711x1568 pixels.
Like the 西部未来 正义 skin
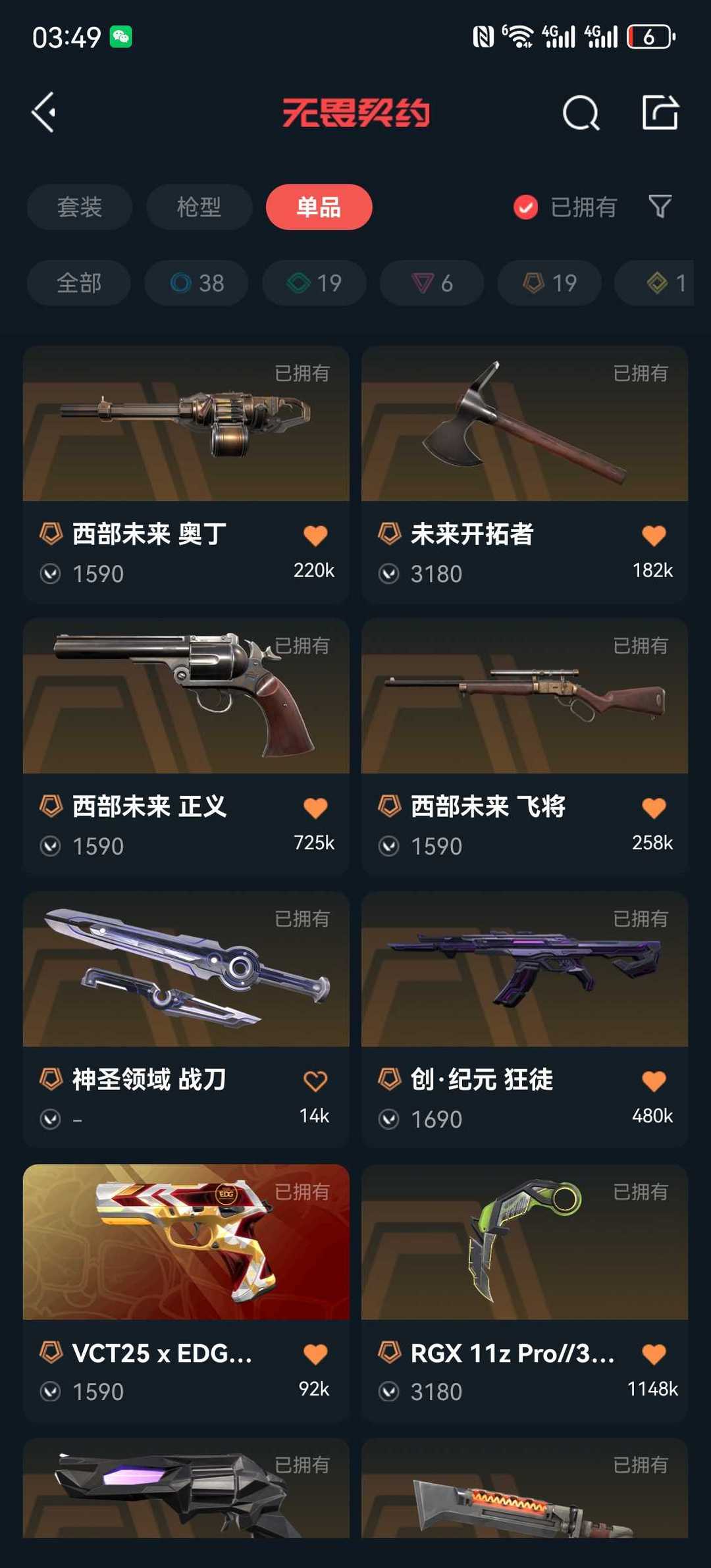(x=315, y=808)
